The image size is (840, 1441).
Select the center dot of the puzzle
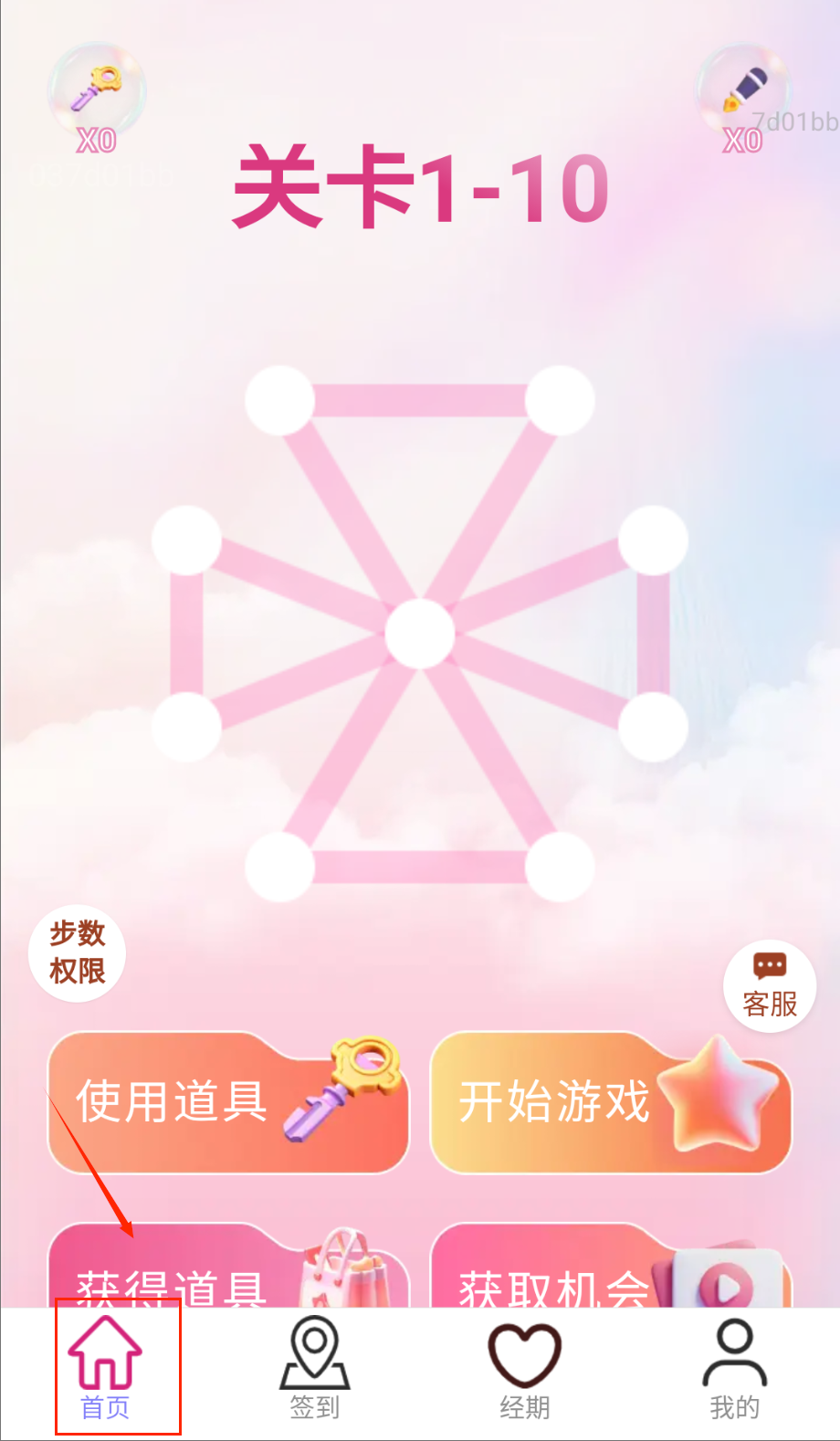[420, 634]
